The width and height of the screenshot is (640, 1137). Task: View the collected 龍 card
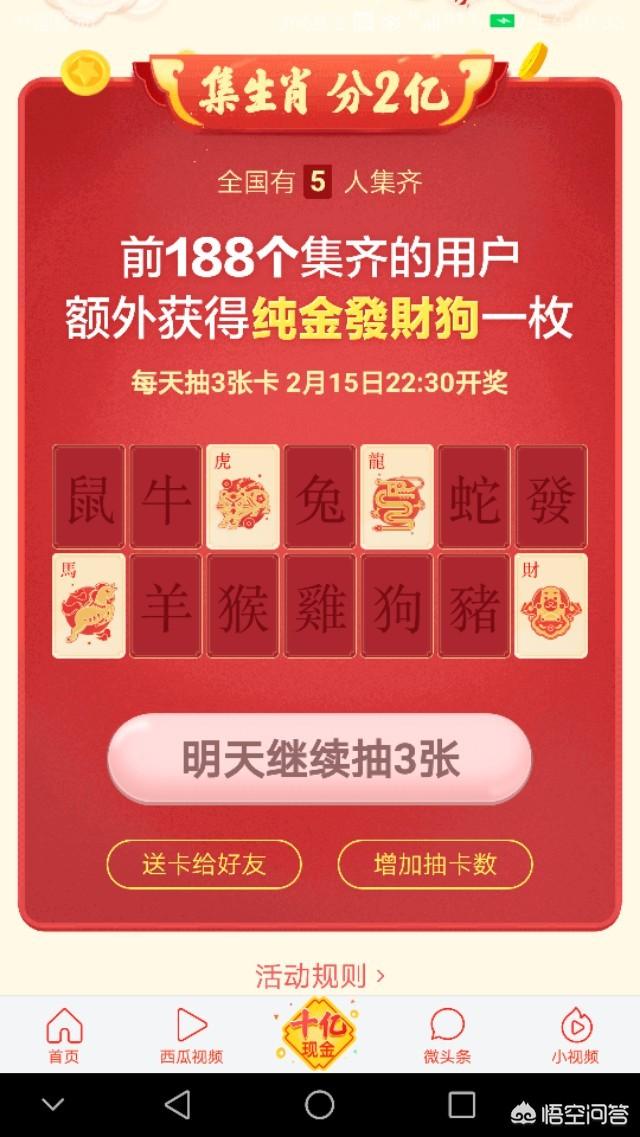pyautogui.click(x=396, y=497)
